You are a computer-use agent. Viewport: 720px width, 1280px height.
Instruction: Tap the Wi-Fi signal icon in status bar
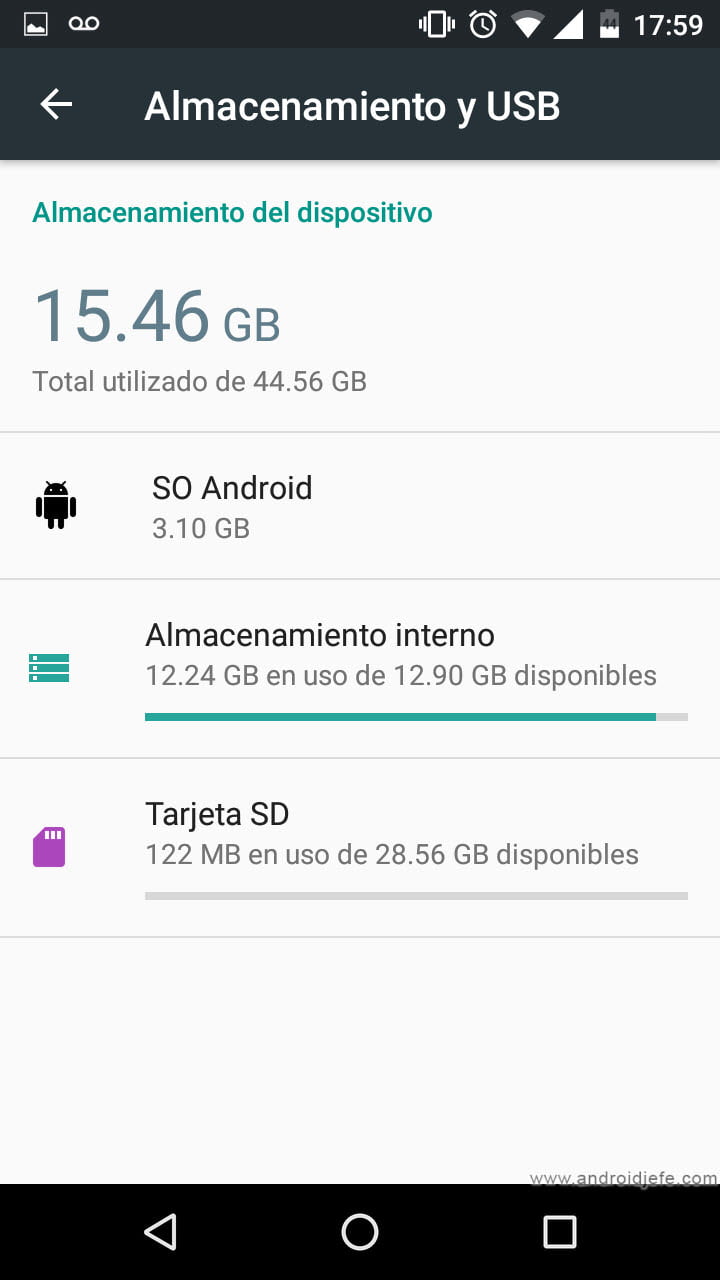(528, 24)
